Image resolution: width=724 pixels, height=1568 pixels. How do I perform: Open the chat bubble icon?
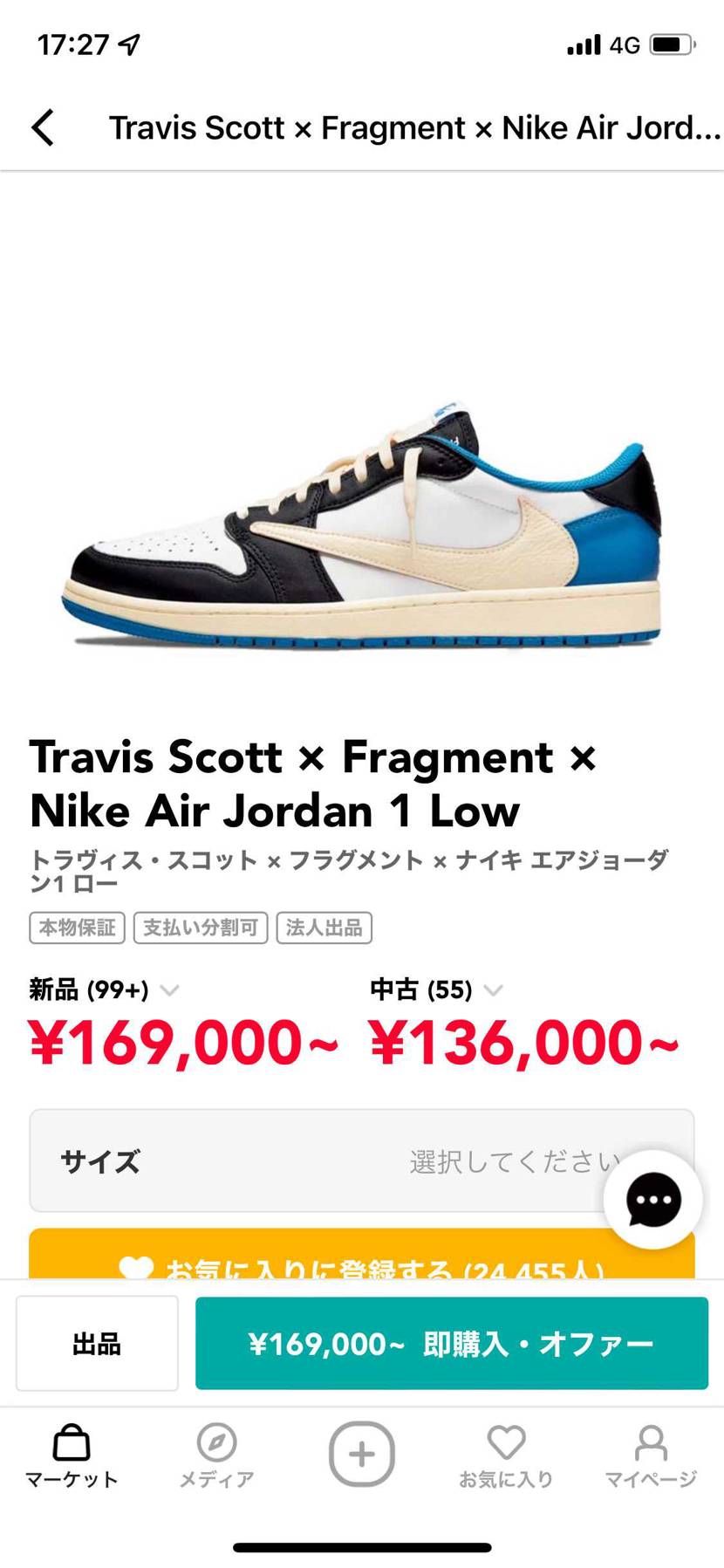click(x=652, y=1200)
